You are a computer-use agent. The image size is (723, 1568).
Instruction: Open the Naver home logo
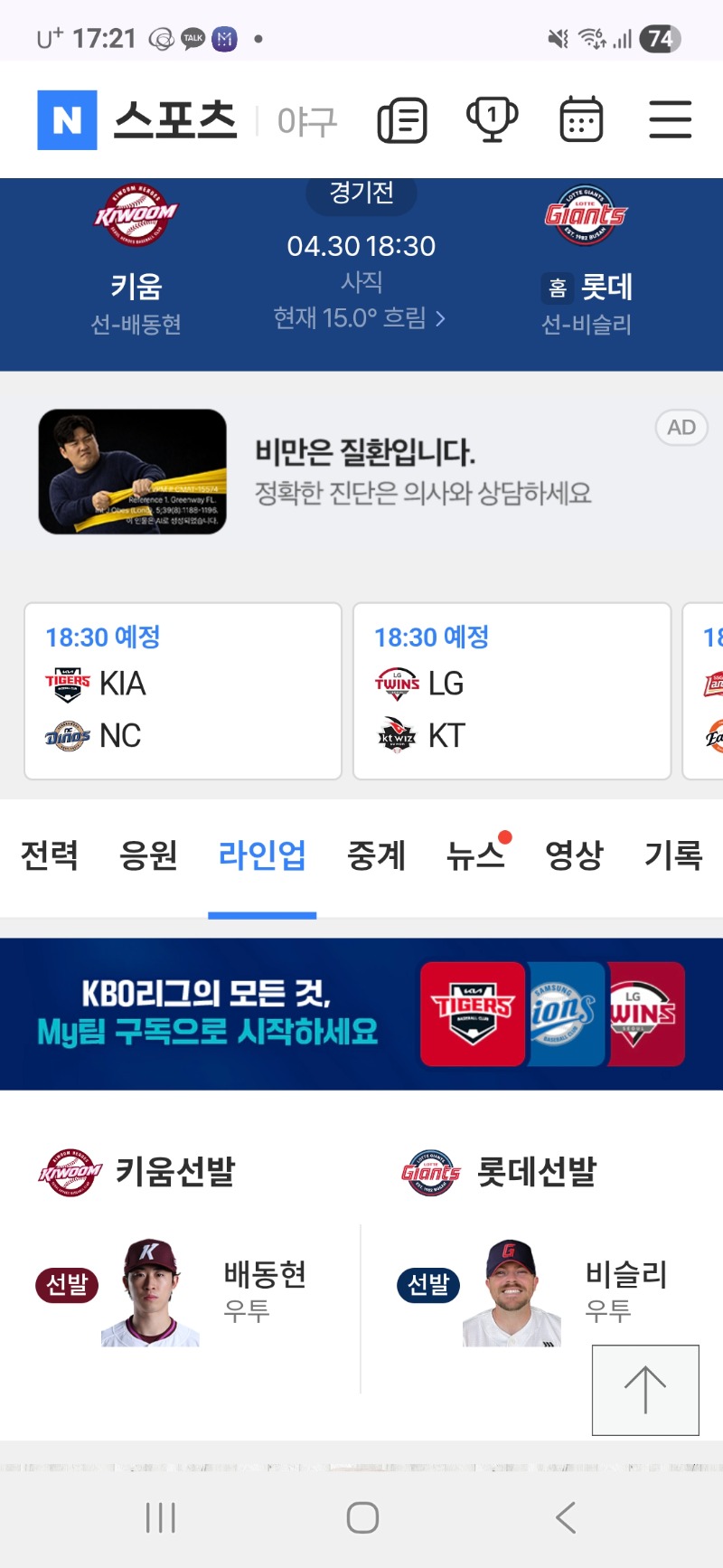(67, 120)
